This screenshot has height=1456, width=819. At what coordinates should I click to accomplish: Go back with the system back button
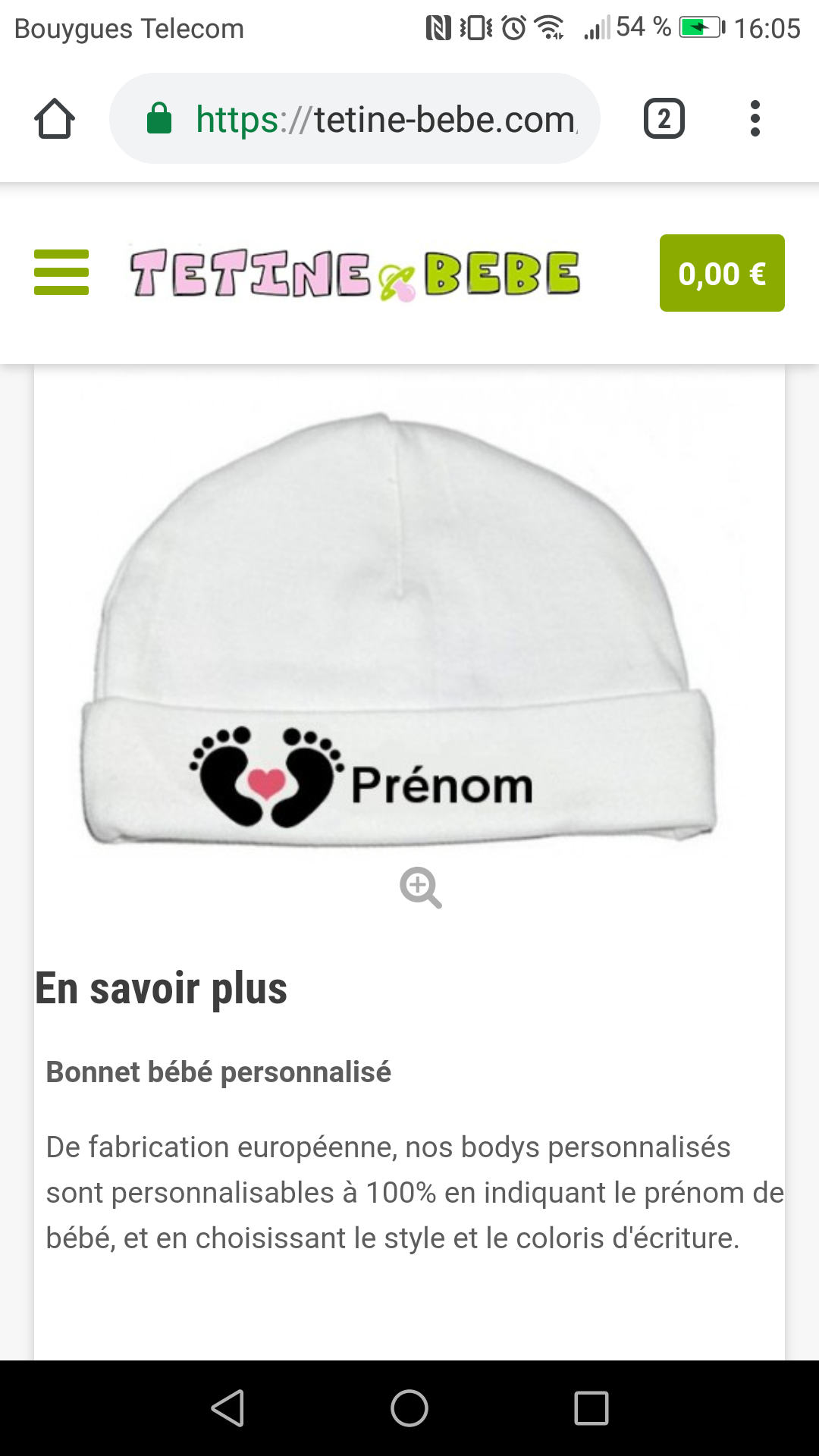227,1408
